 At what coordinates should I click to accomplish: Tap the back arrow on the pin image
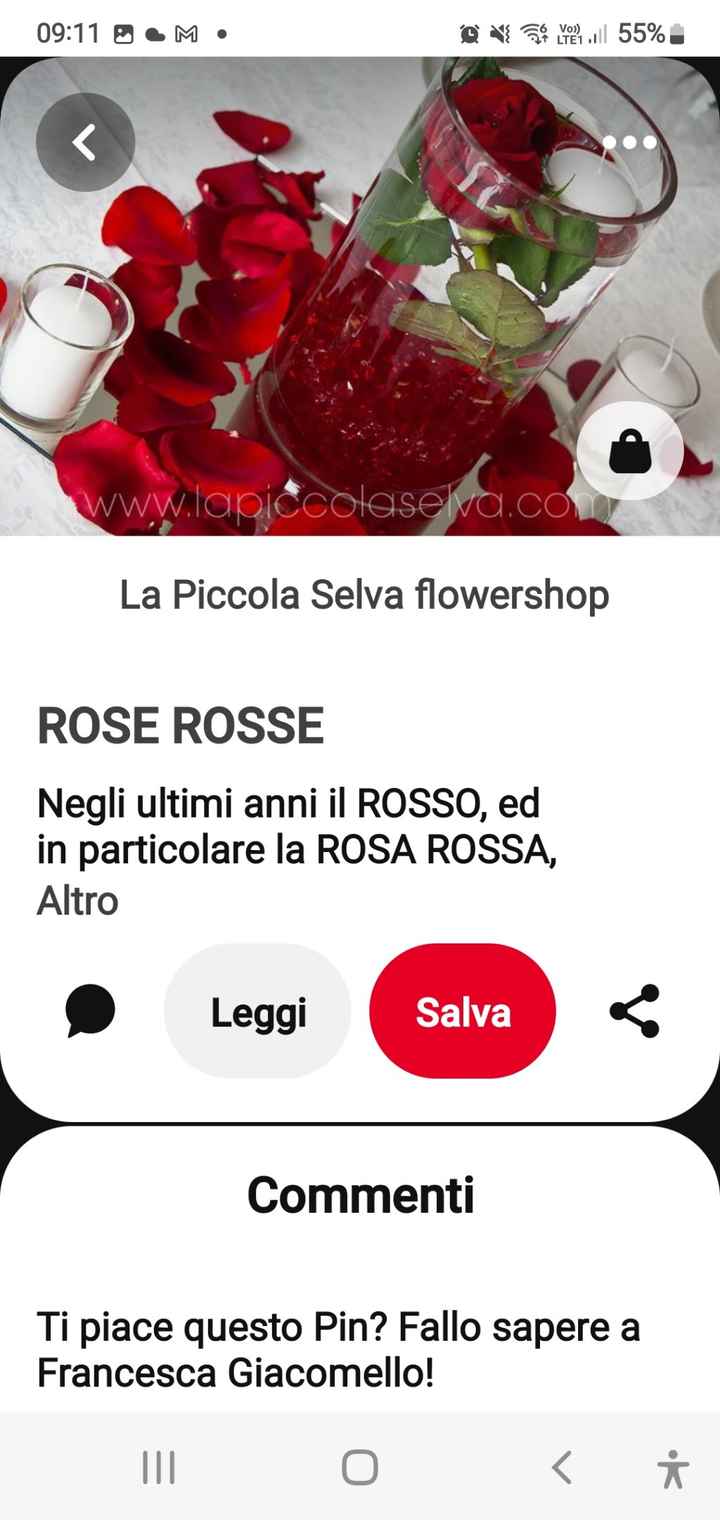85,142
